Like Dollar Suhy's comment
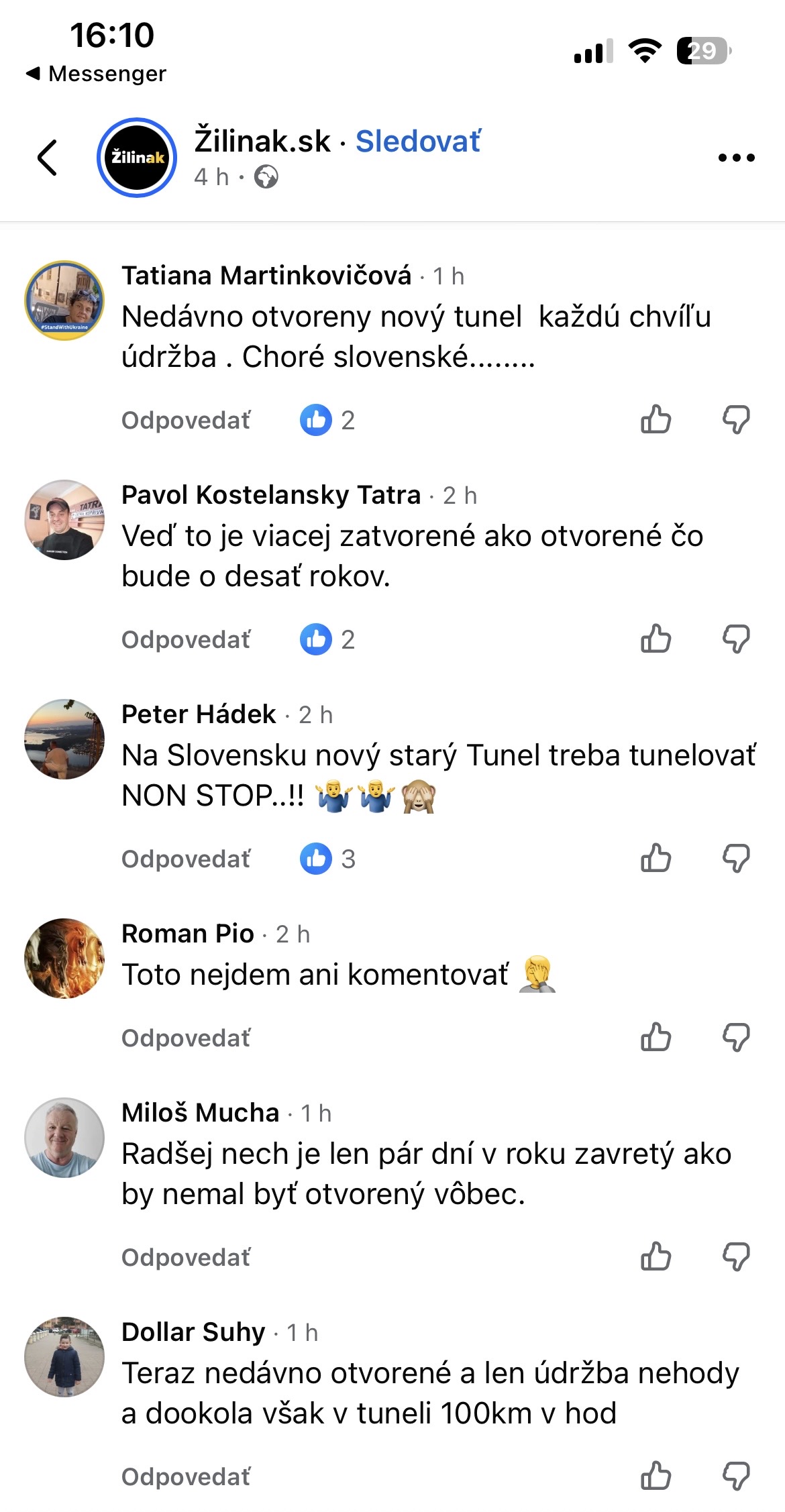The width and height of the screenshot is (785, 1512). point(656,1476)
